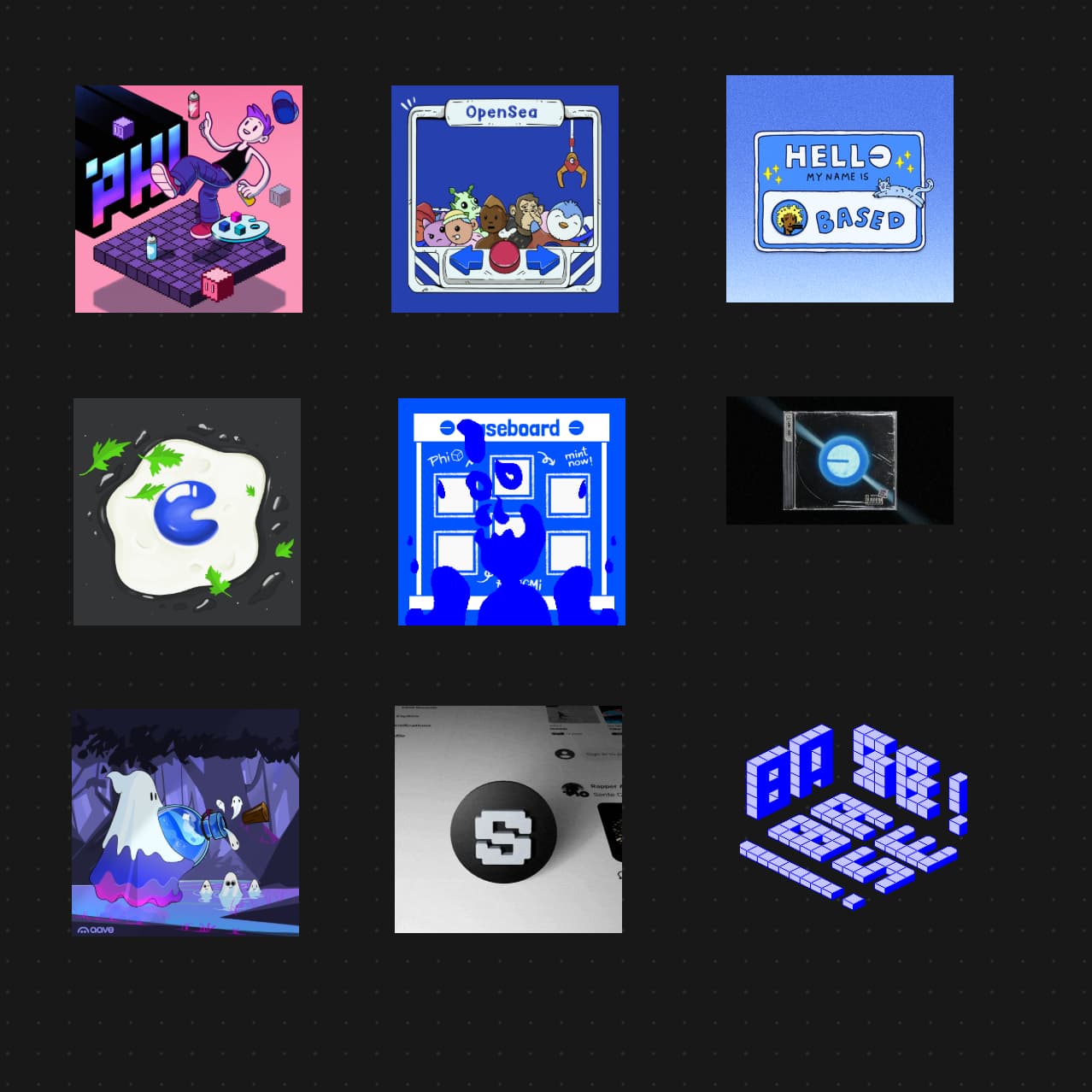
Task: Open the black S coin artwork
Action: pyautogui.click(x=508, y=819)
